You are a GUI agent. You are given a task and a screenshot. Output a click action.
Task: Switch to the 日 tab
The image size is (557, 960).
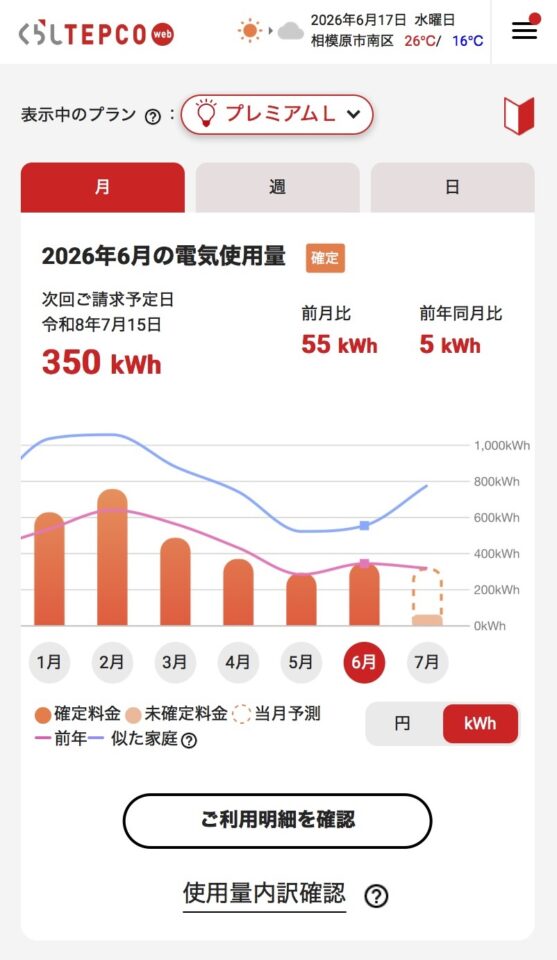tap(452, 187)
